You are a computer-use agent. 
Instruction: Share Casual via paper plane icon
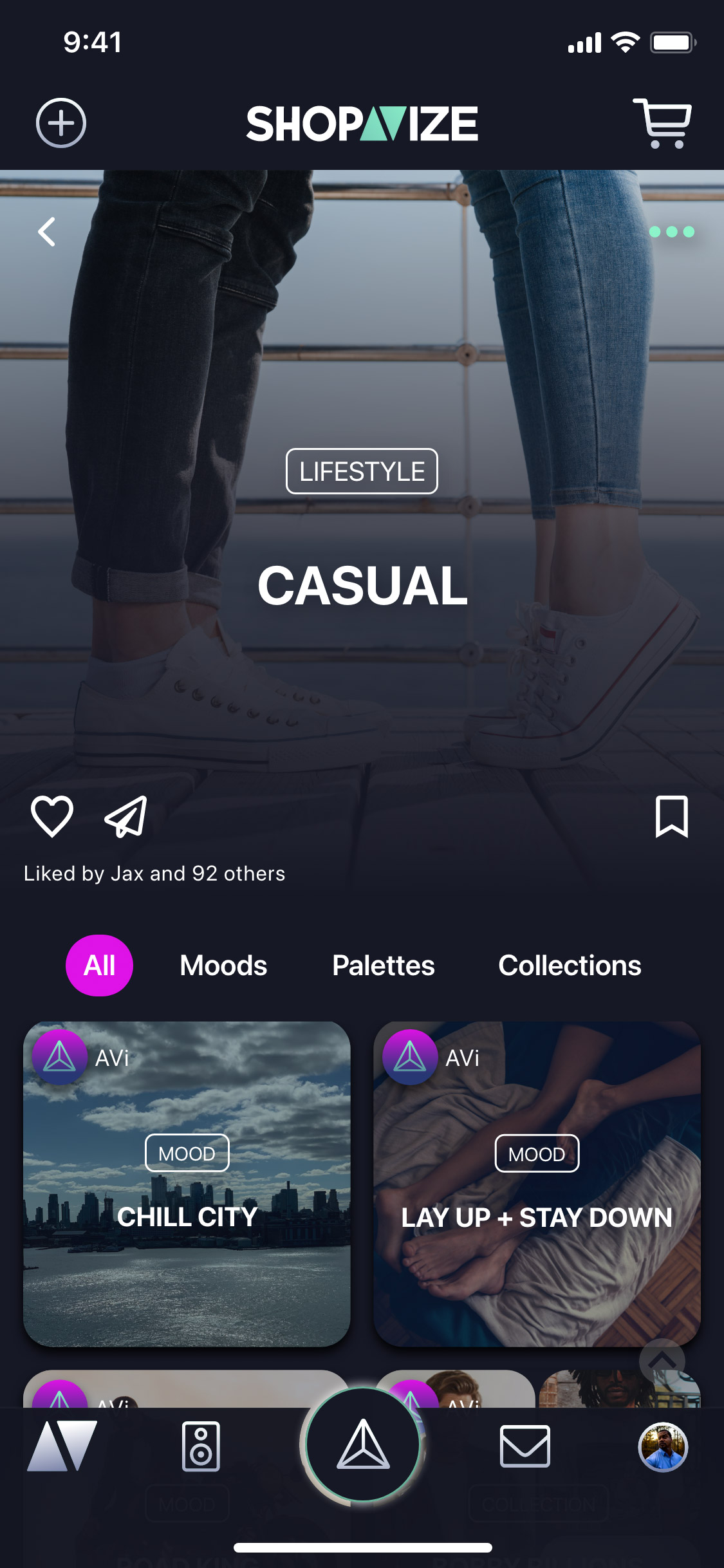(x=126, y=816)
